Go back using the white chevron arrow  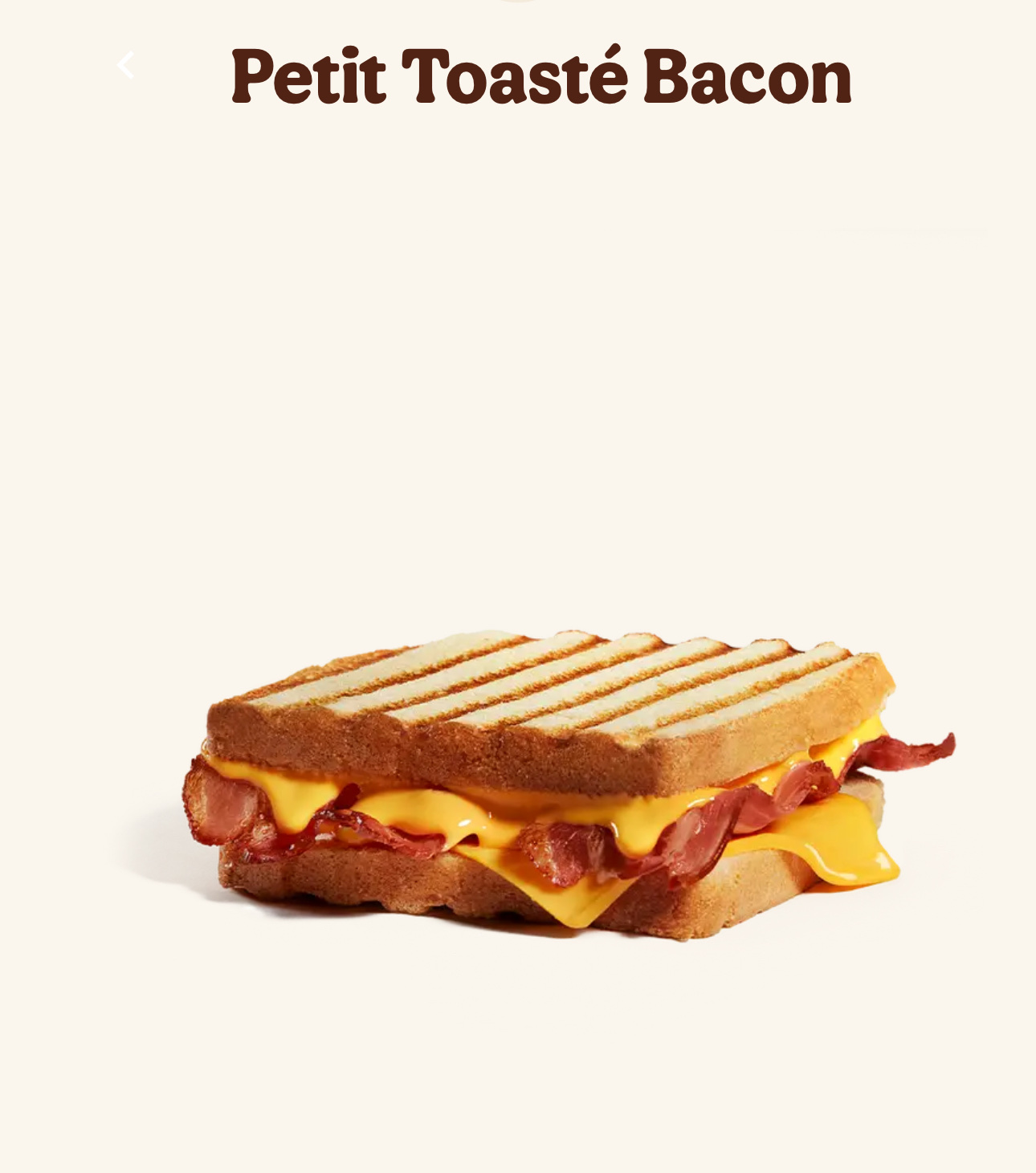(125, 65)
